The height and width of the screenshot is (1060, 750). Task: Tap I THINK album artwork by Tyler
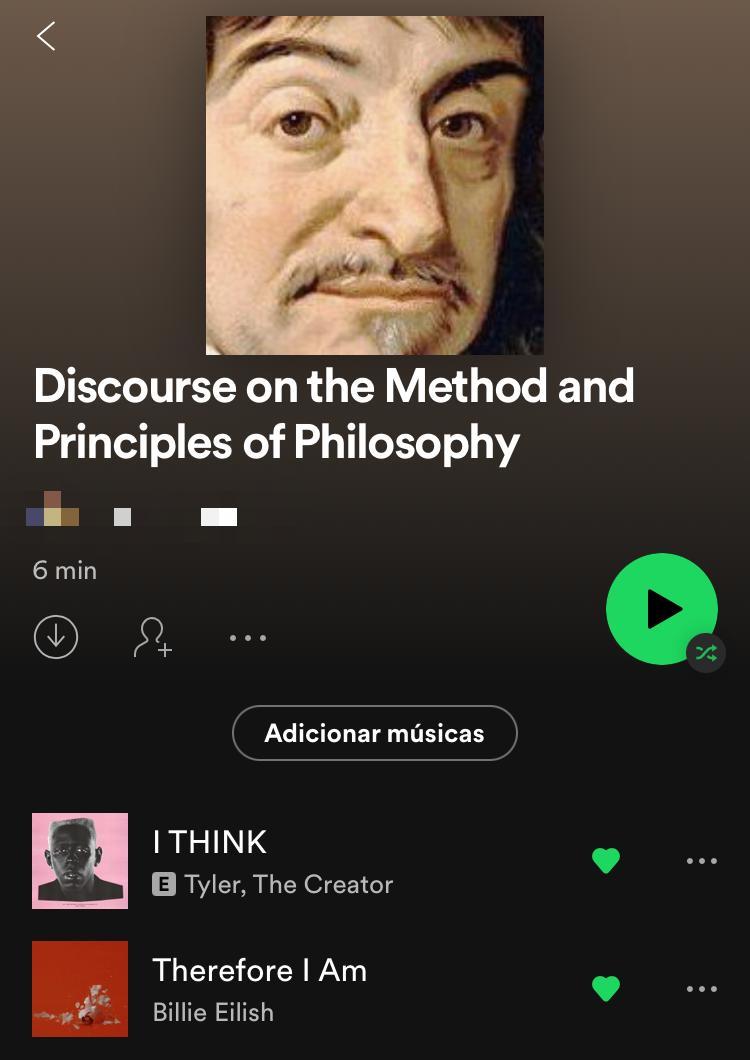tap(80, 861)
